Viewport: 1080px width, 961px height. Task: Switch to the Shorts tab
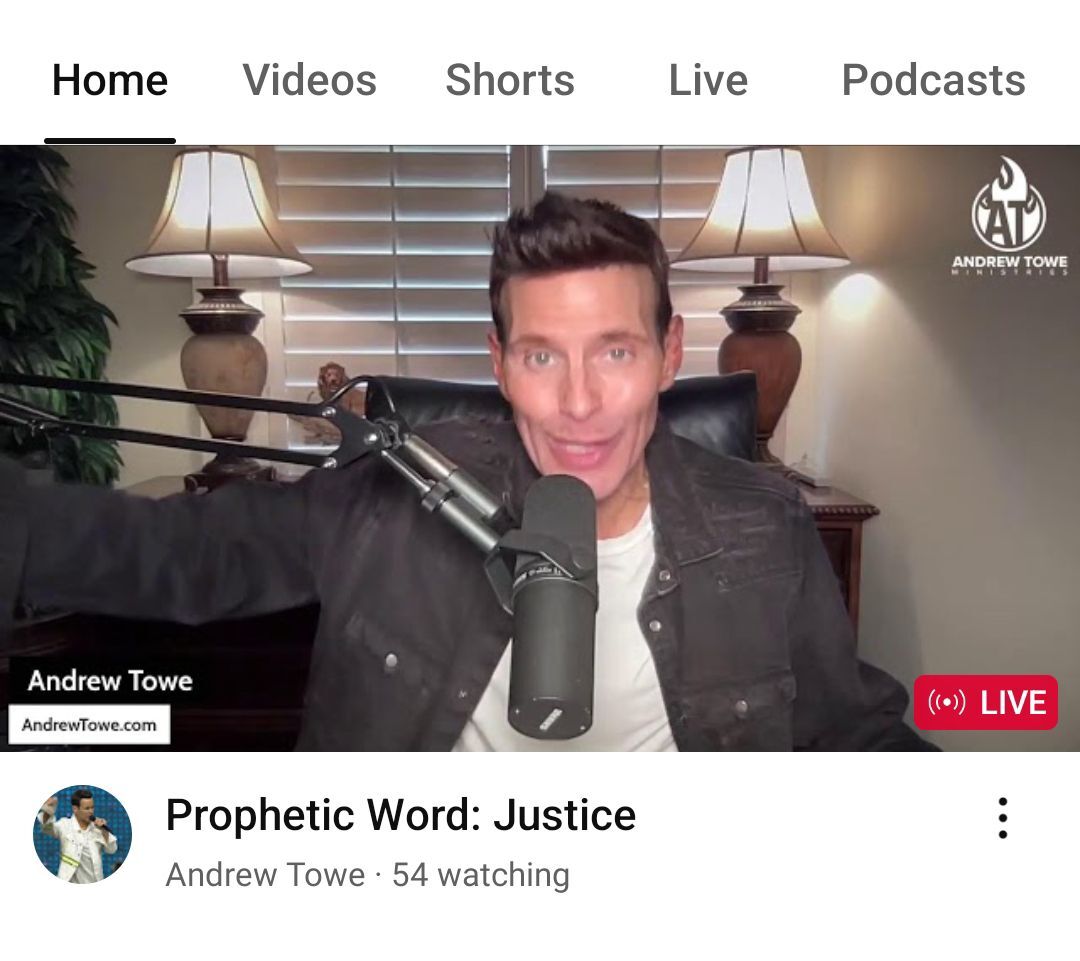click(x=509, y=81)
